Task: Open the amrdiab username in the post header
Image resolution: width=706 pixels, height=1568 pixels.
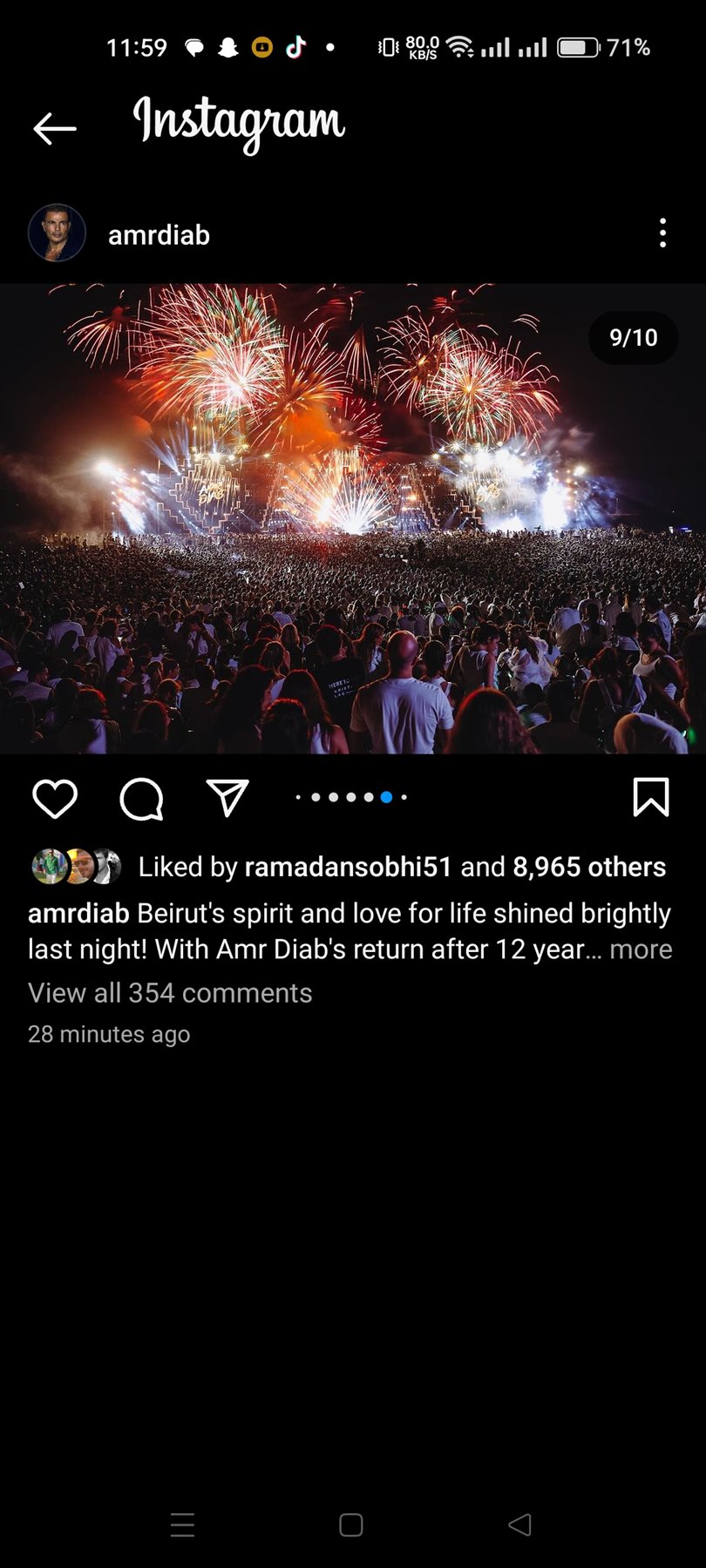Action: tap(159, 235)
